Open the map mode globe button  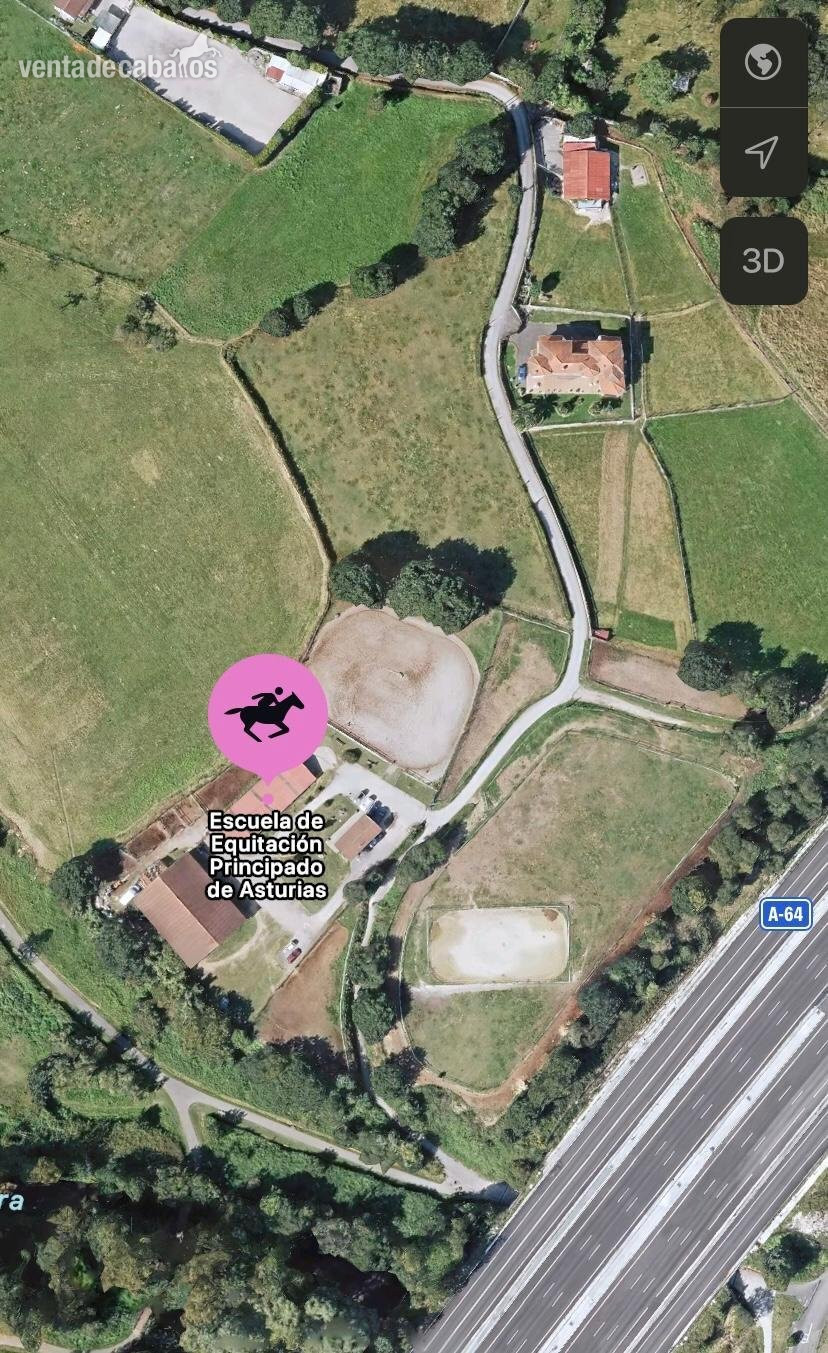pyautogui.click(x=763, y=63)
